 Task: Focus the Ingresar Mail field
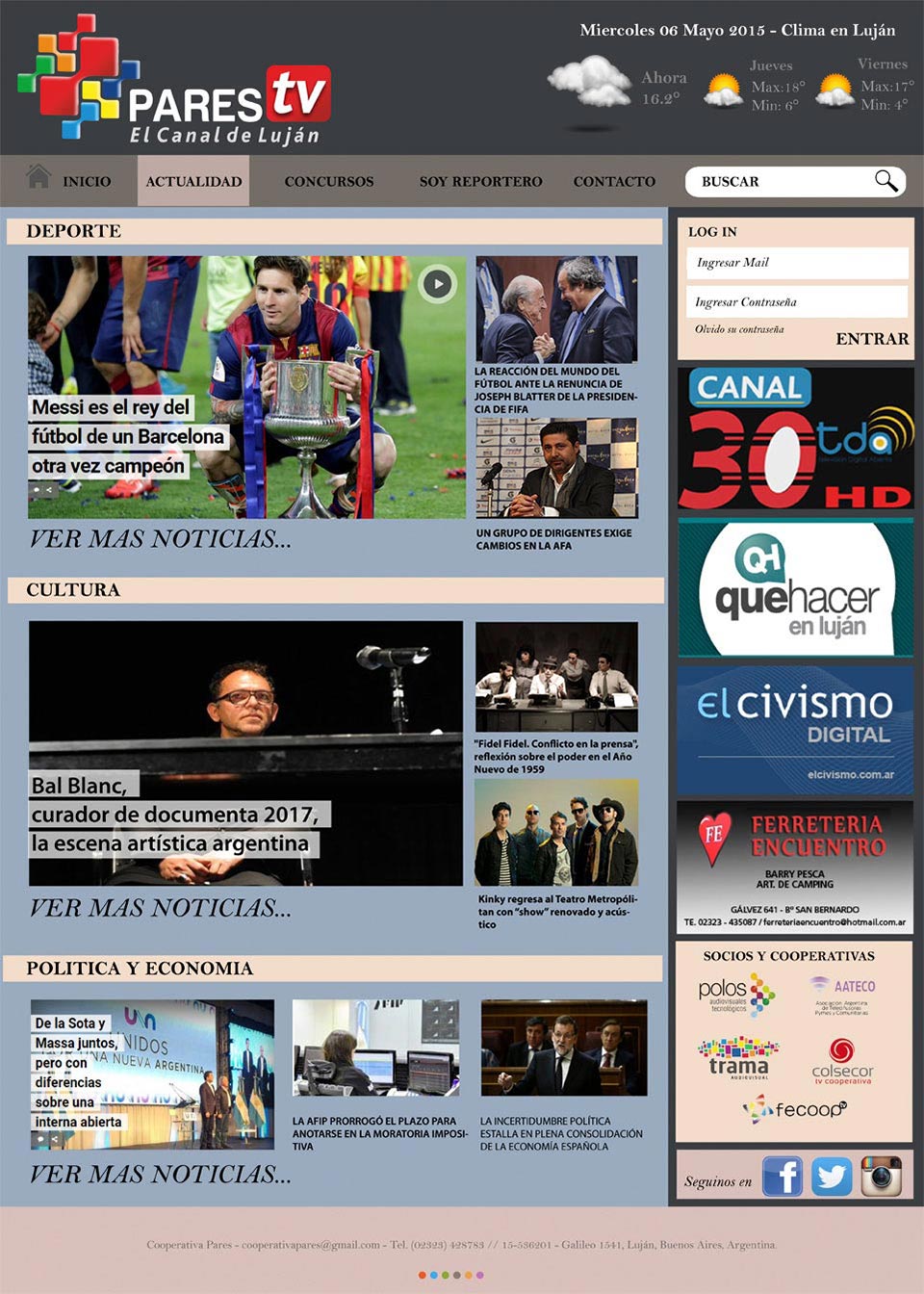click(x=796, y=263)
